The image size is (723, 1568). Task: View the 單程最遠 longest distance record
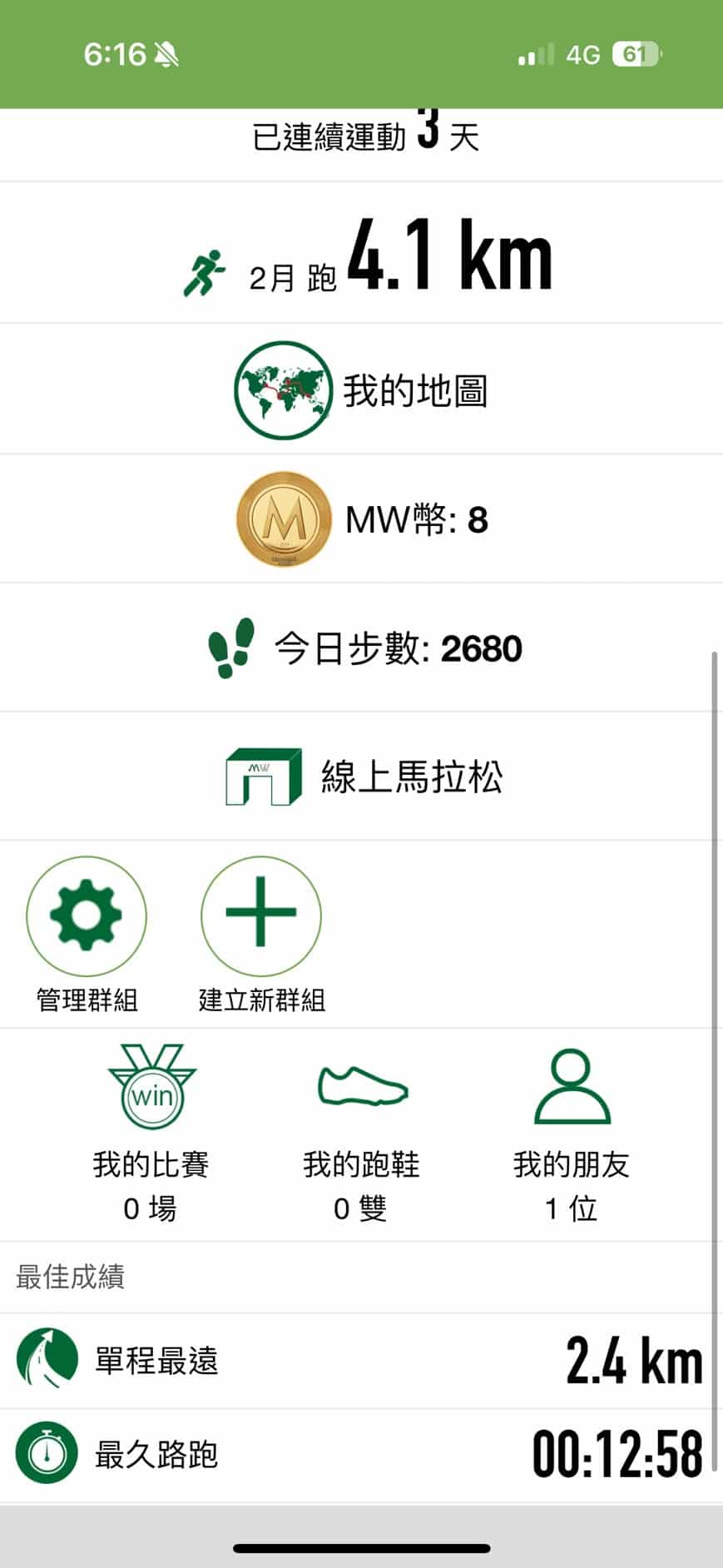tap(361, 1362)
